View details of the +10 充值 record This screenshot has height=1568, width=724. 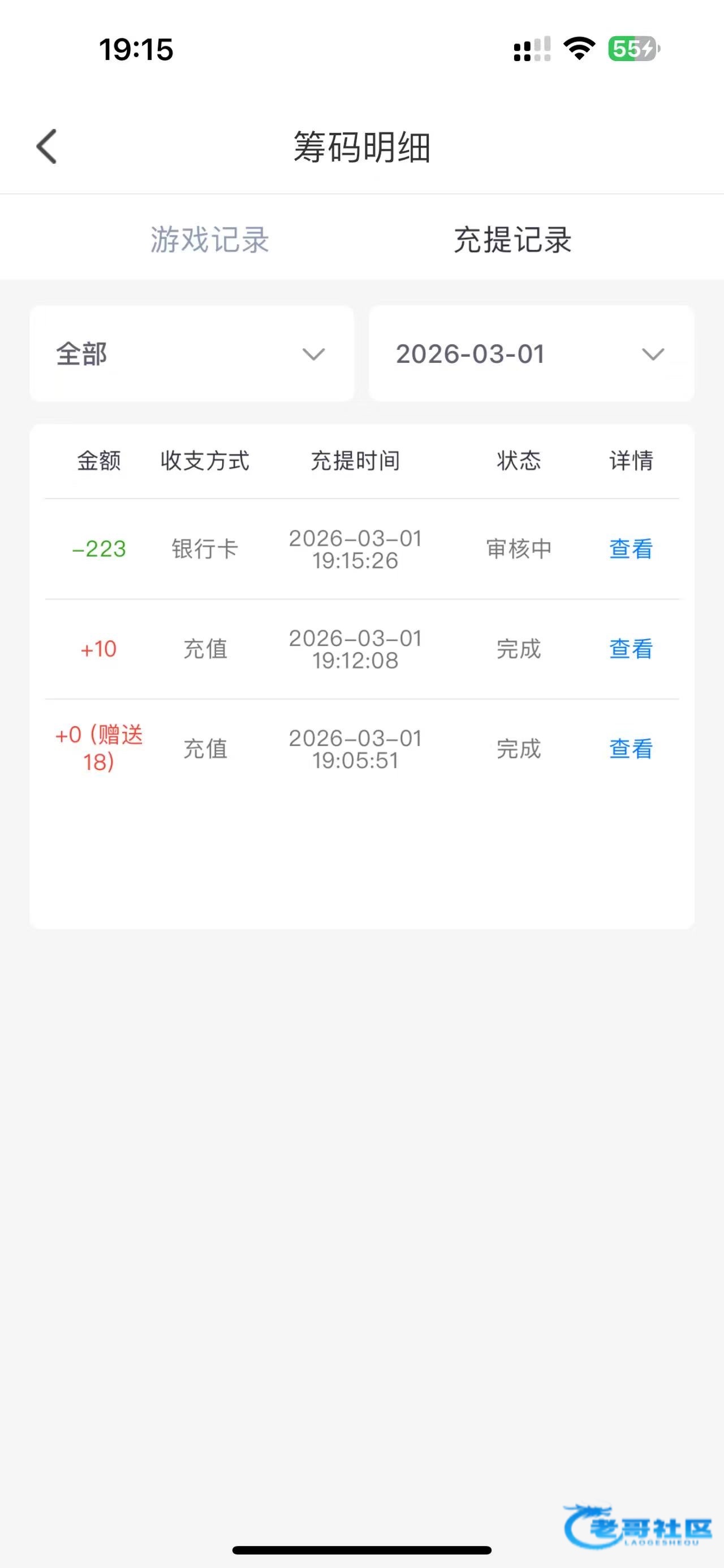click(x=630, y=649)
